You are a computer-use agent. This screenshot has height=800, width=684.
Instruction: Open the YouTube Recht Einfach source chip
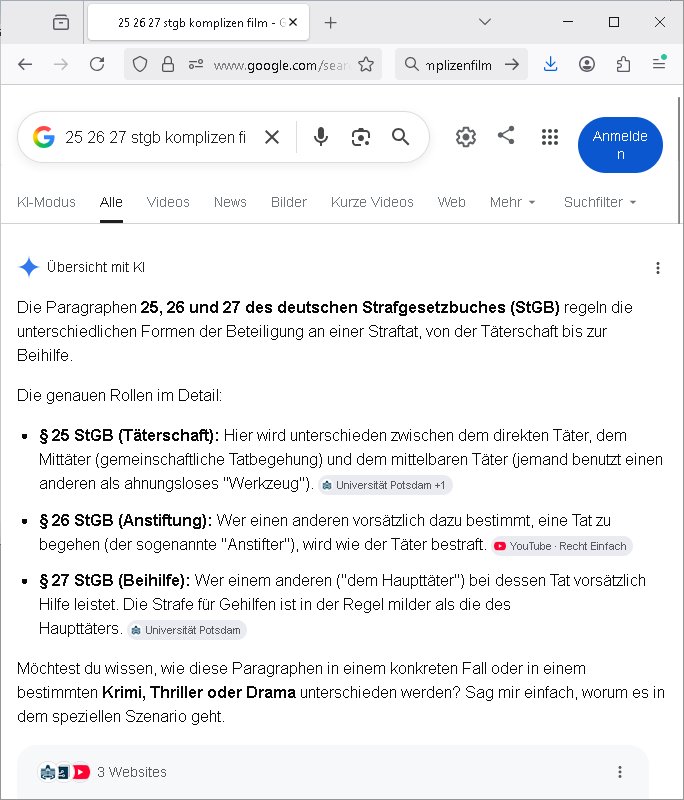562,546
